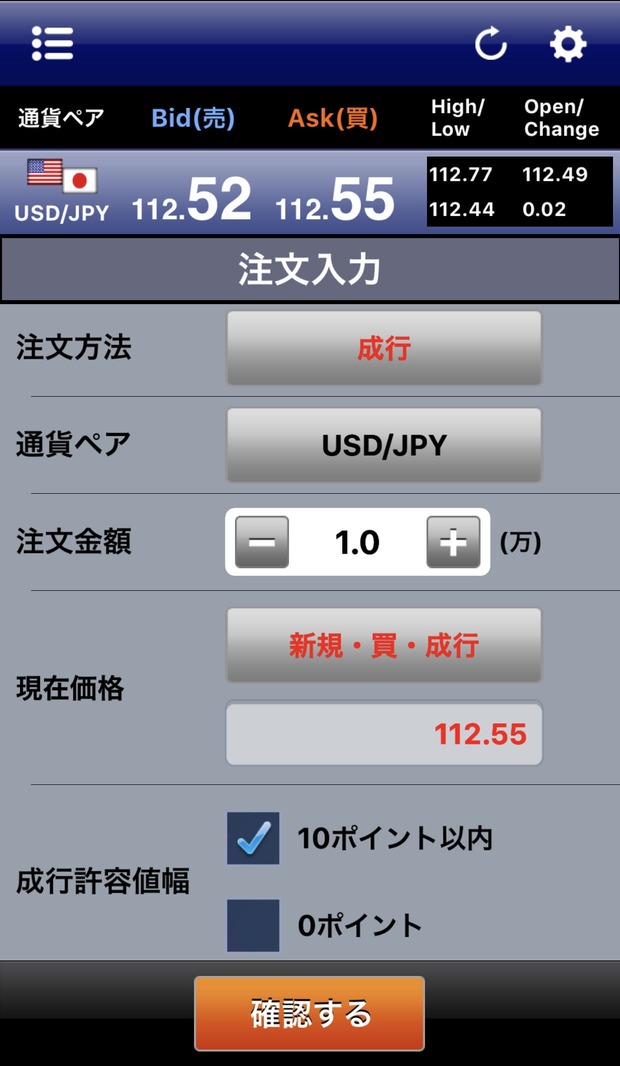Screen dimensions: 620x1066
Task: Edit the 1.0 order amount field
Action: (x=357, y=542)
